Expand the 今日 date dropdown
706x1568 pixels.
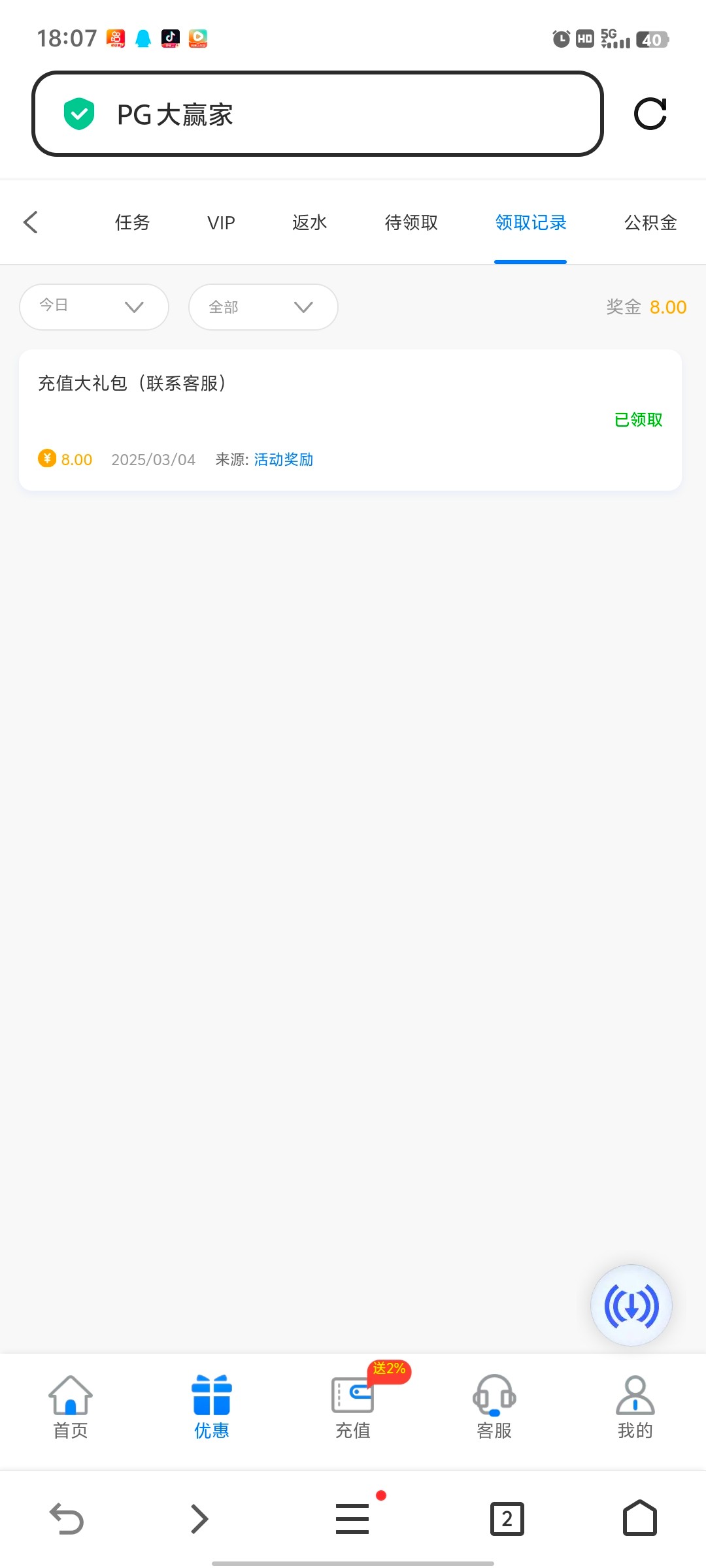pos(94,306)
